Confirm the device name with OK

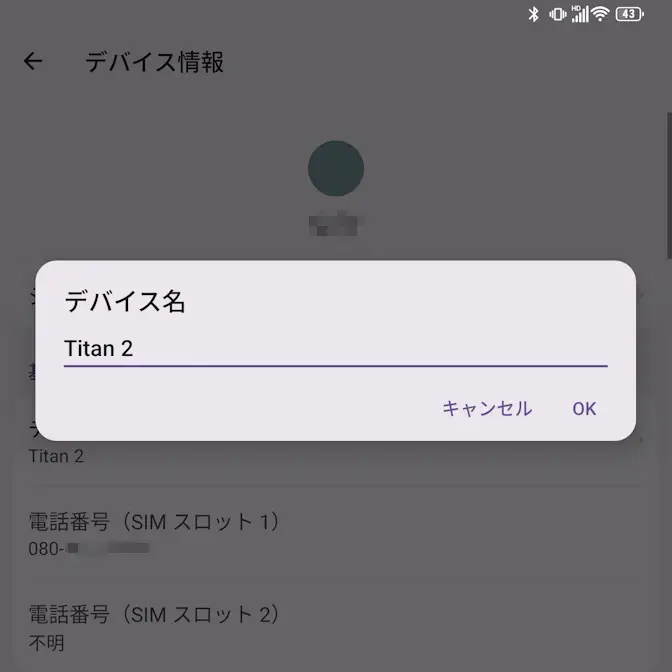pos(584,408)
